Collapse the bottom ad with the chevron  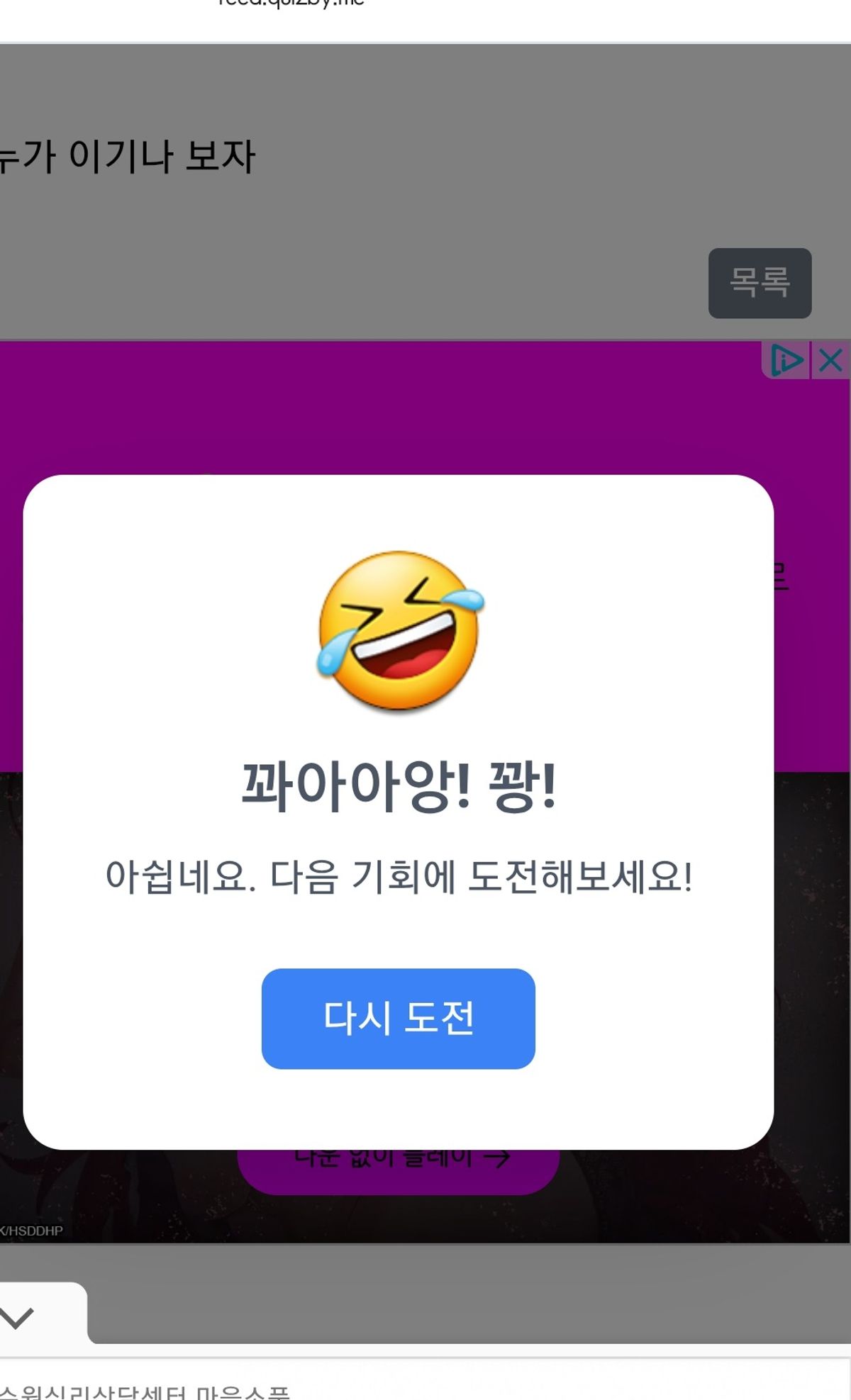18,1318
